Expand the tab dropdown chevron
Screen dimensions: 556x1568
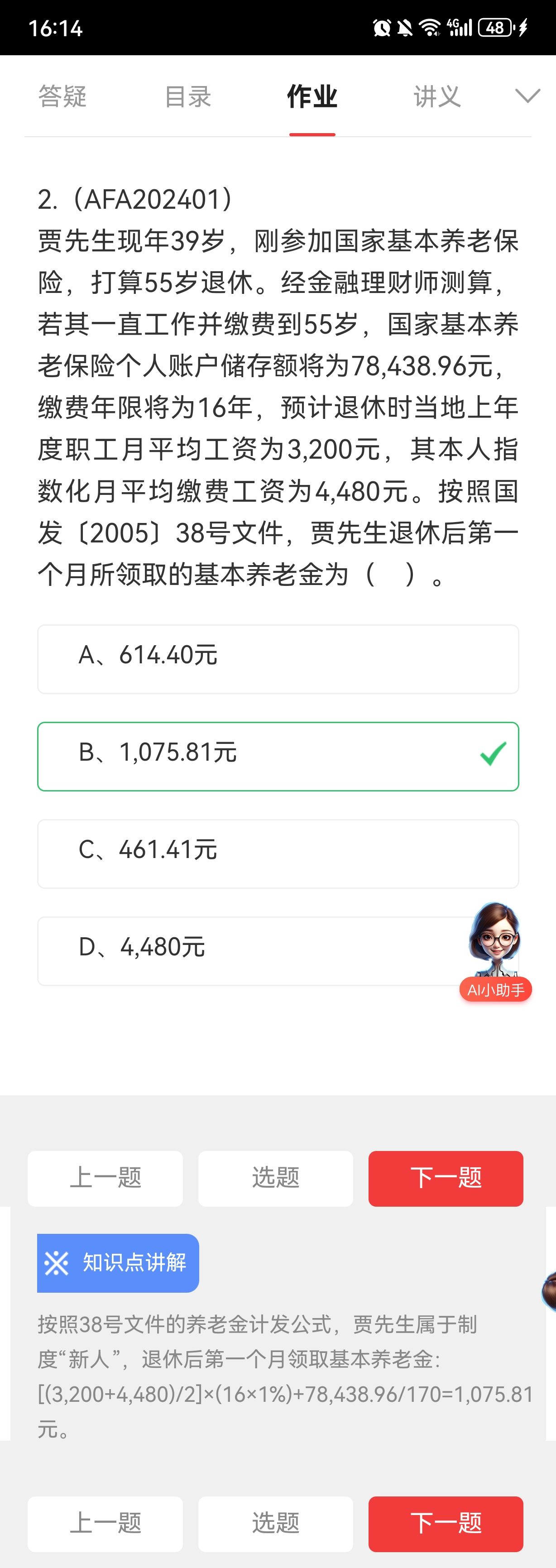[527, 96]
